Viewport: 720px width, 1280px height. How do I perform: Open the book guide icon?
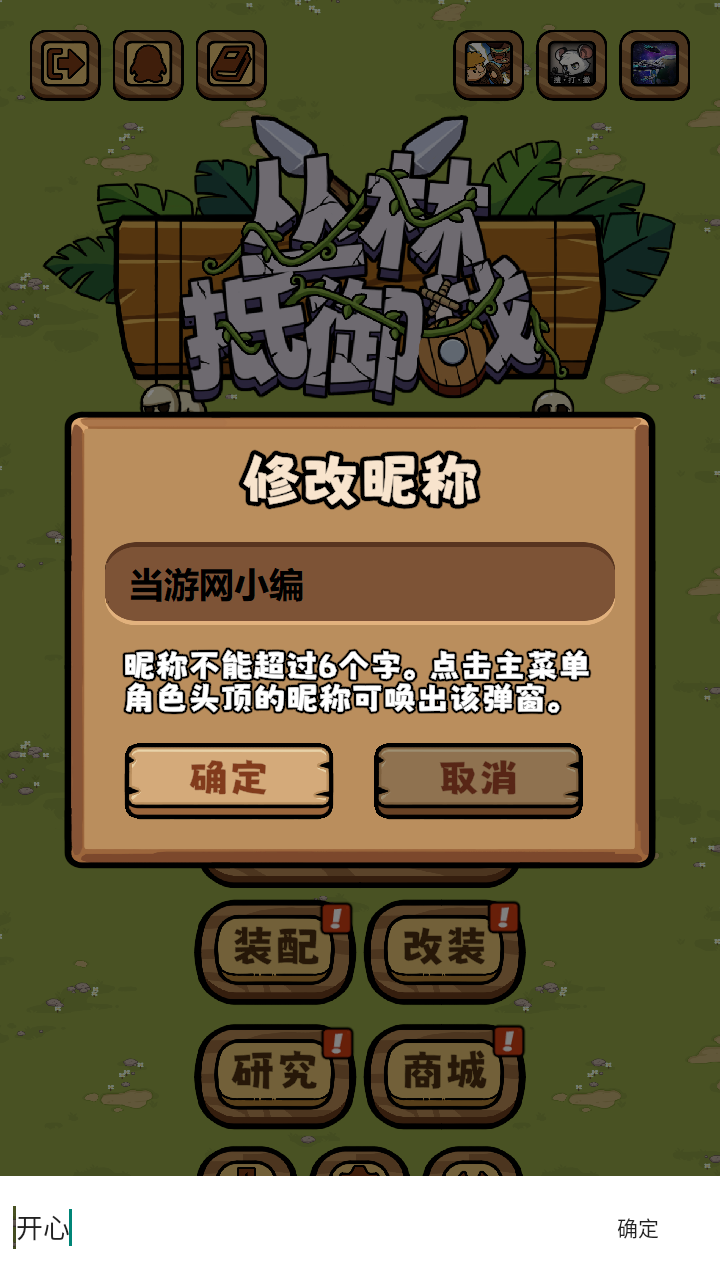(231, 65)
